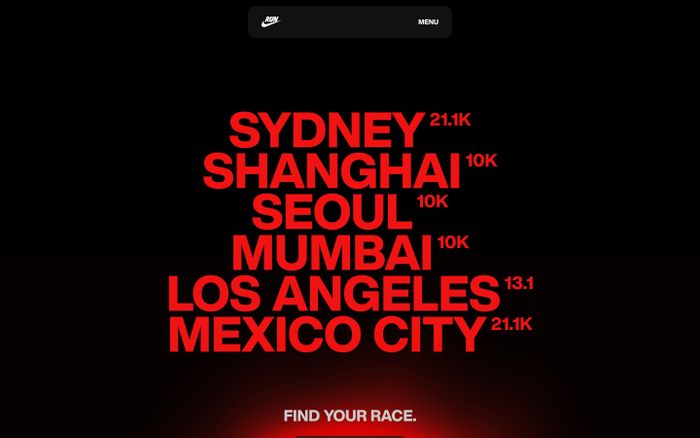
Task: View the Seoul 10K race
Action: 332,213
